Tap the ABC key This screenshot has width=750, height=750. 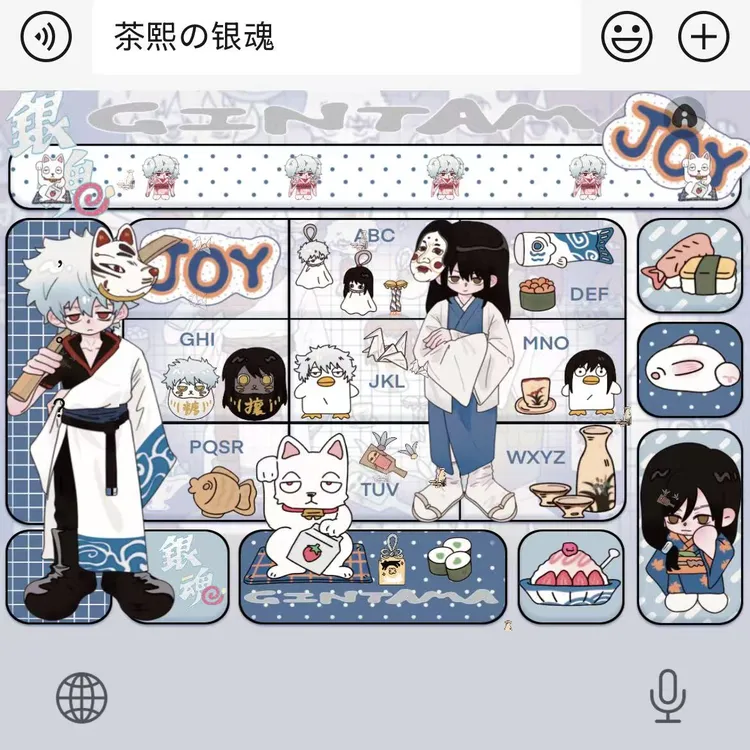pyautogui.click(x=374, y=269)
